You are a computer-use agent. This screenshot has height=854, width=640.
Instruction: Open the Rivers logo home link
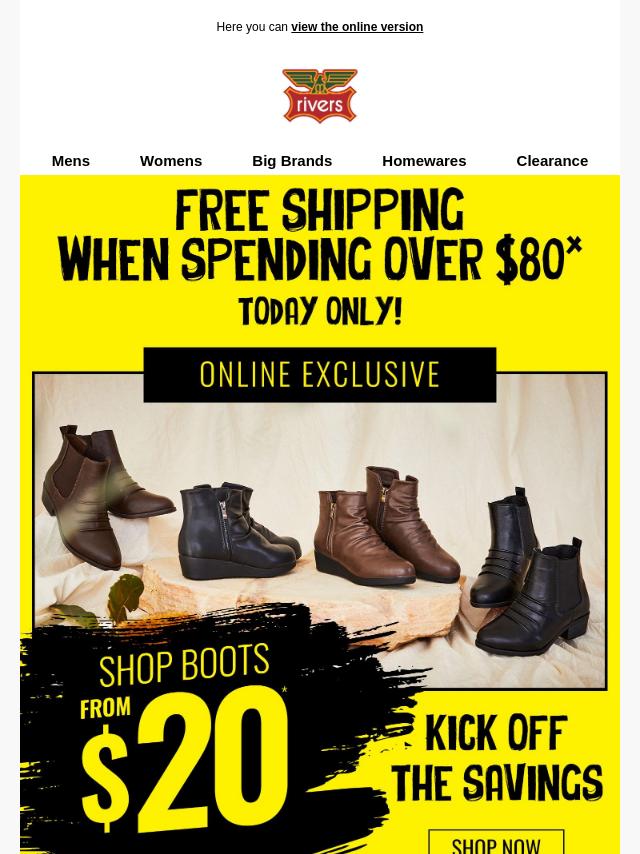point(320,96)
